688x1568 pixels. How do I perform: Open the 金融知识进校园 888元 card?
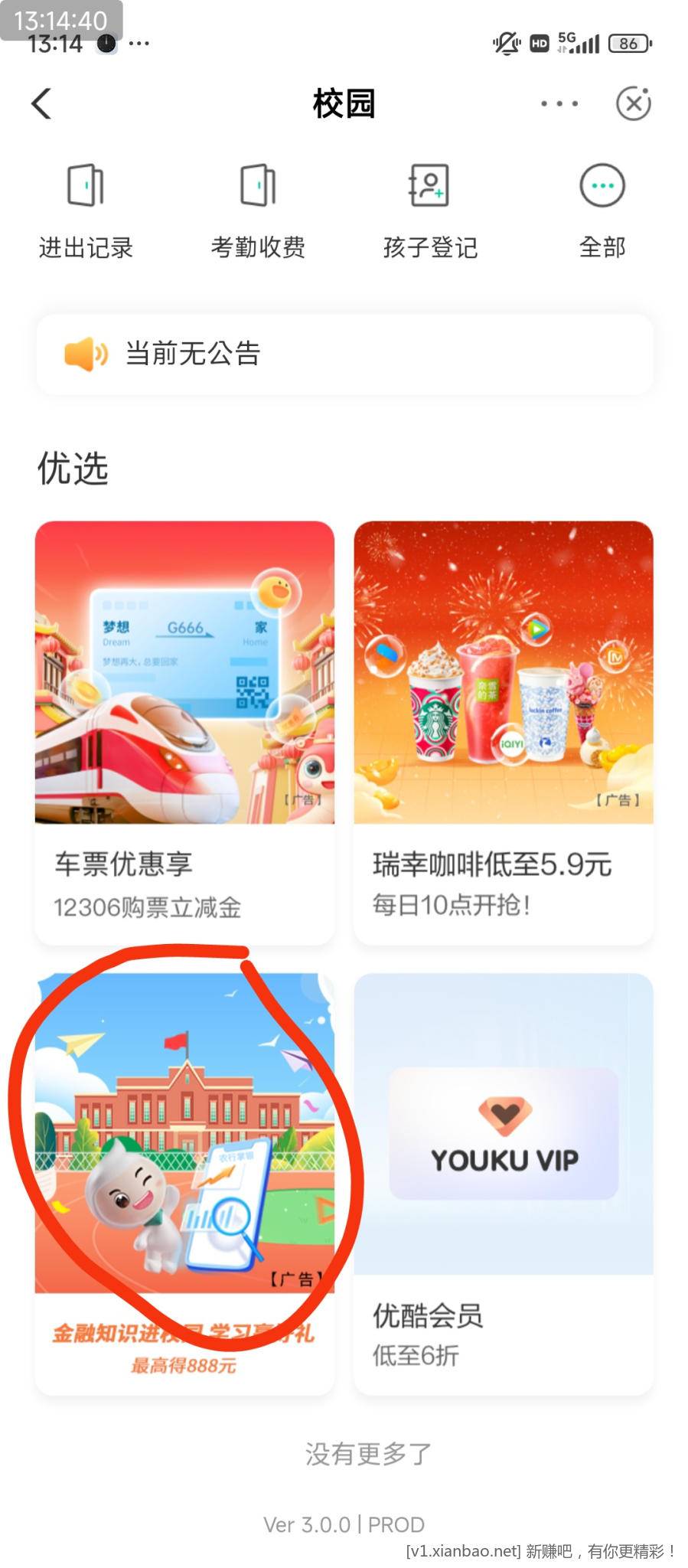[184, 1183]
